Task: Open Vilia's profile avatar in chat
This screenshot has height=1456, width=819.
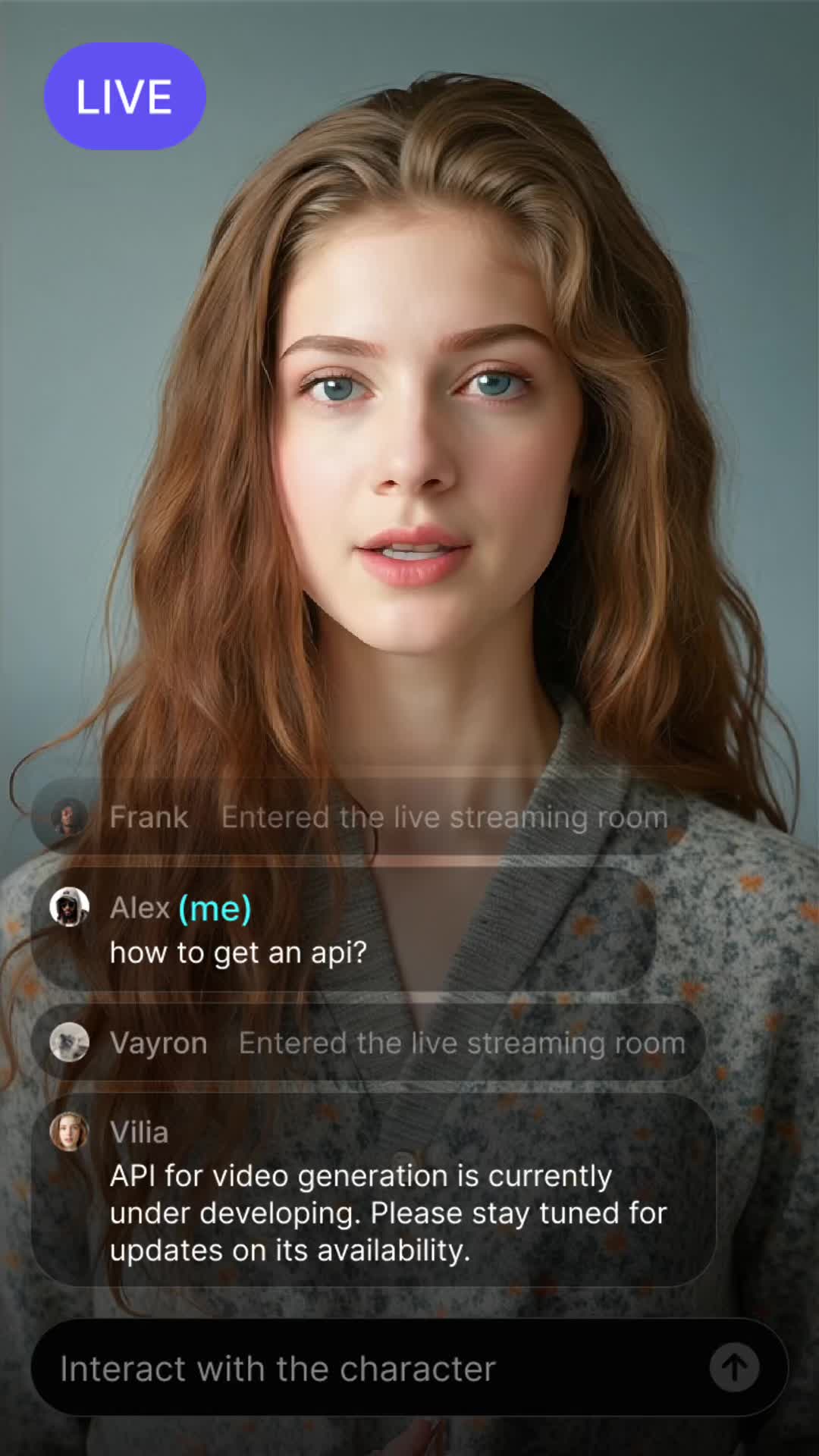Action: pyautogui.click(x=69, y=1132)
